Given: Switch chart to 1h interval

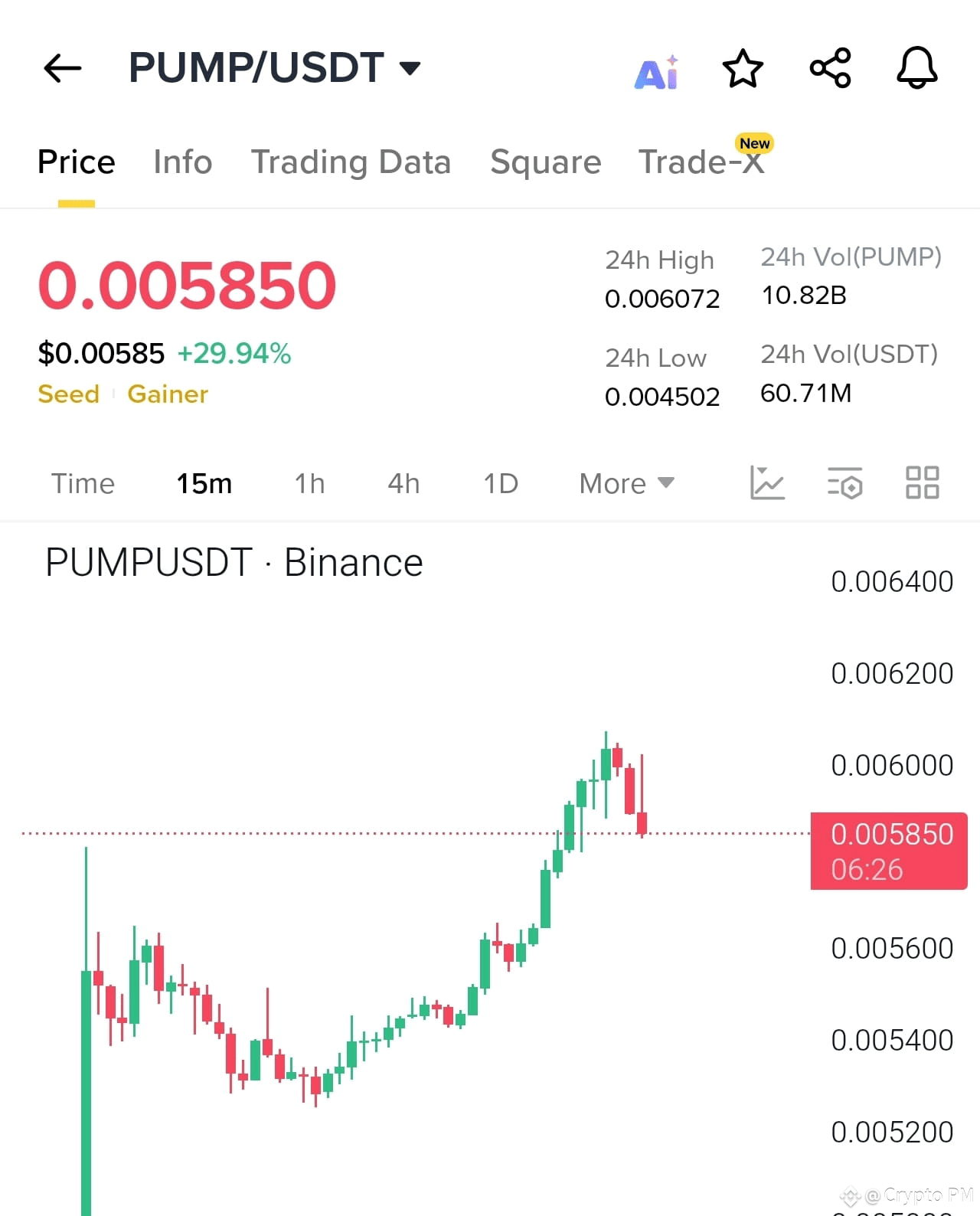Looking at the screenshot, I should 309,483.
